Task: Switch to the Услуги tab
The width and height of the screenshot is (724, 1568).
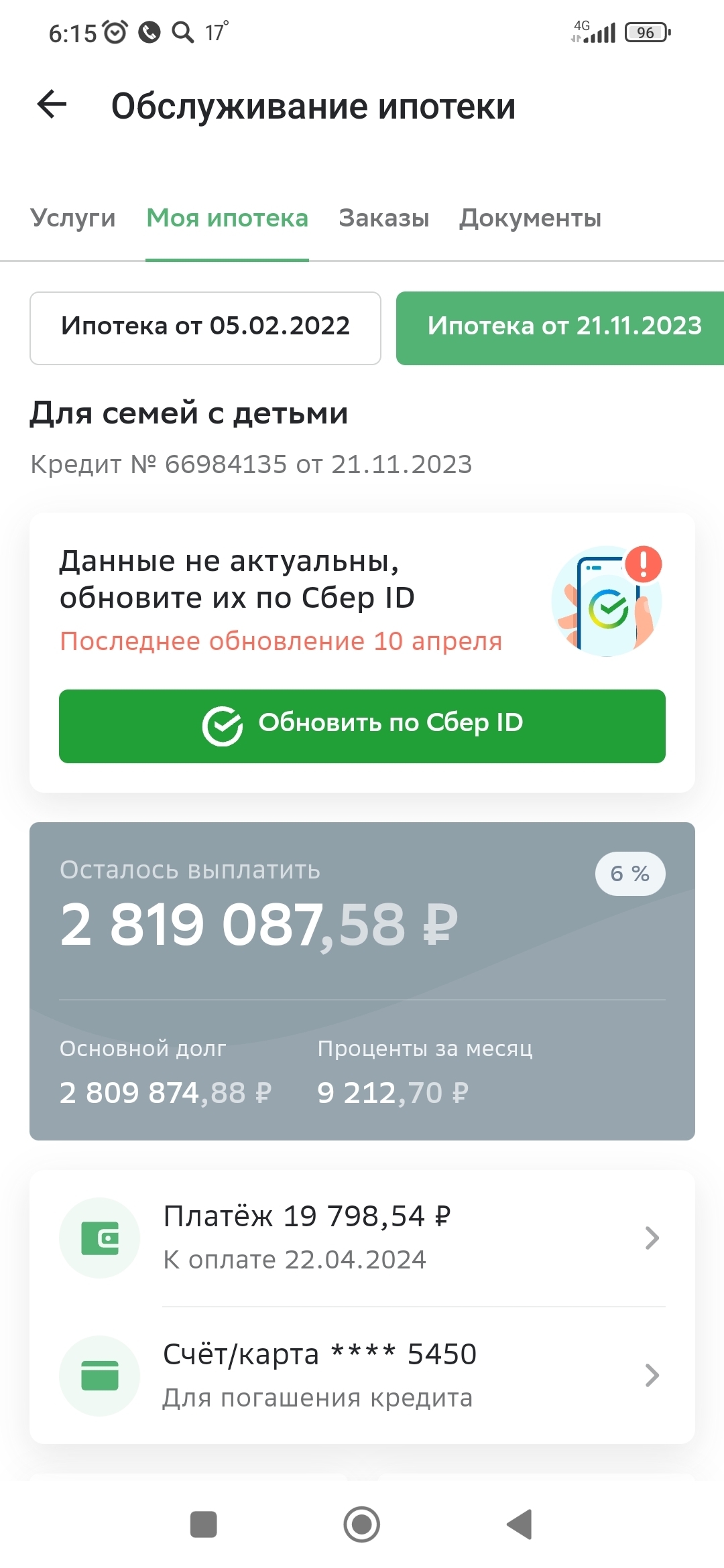Action: (x=73, y=218)
